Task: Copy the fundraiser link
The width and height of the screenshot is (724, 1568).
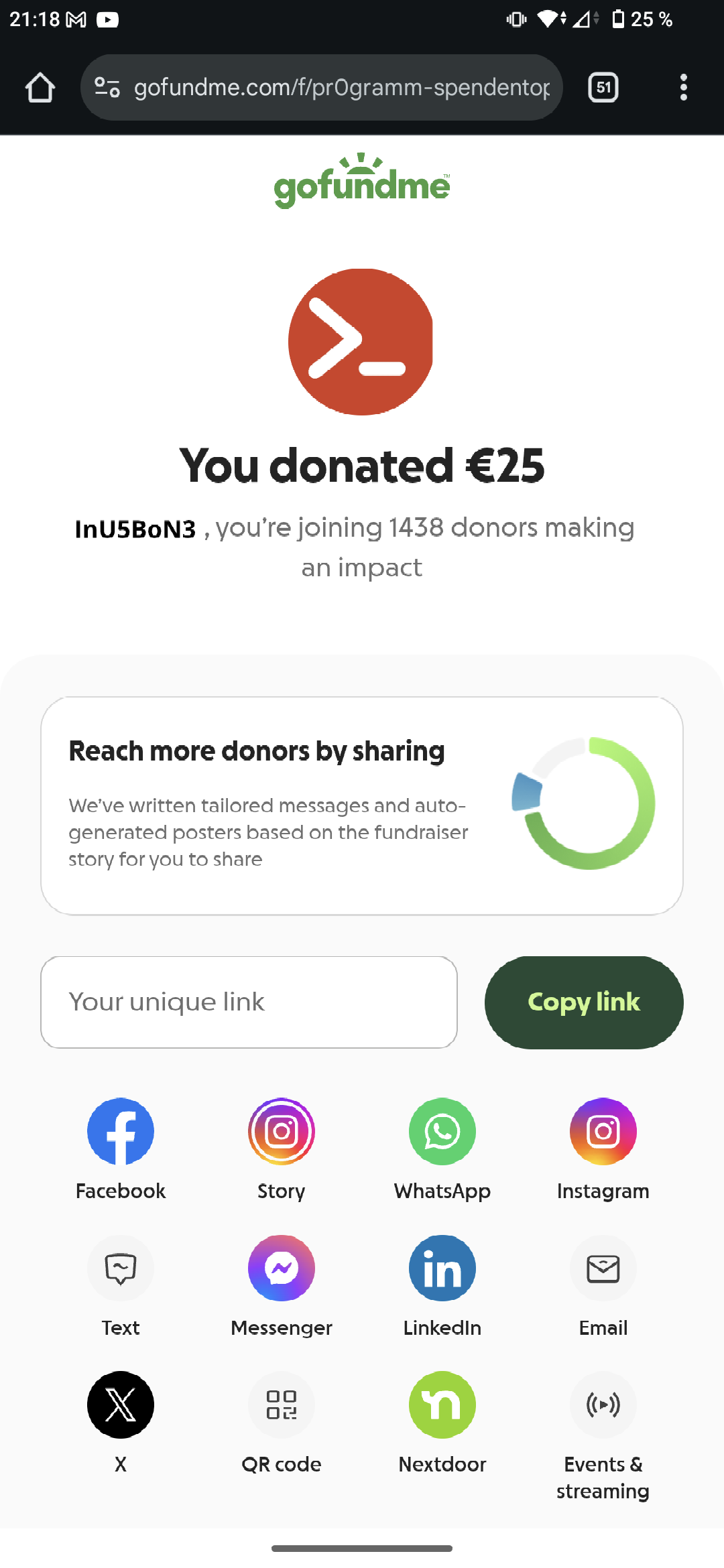Action: [583, 1002]
